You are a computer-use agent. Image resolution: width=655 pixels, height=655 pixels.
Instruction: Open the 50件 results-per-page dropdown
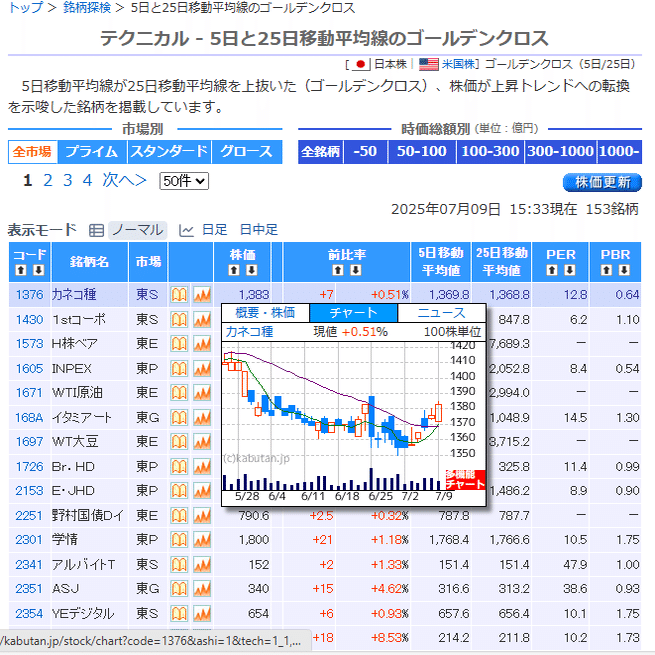pos(184,181)
